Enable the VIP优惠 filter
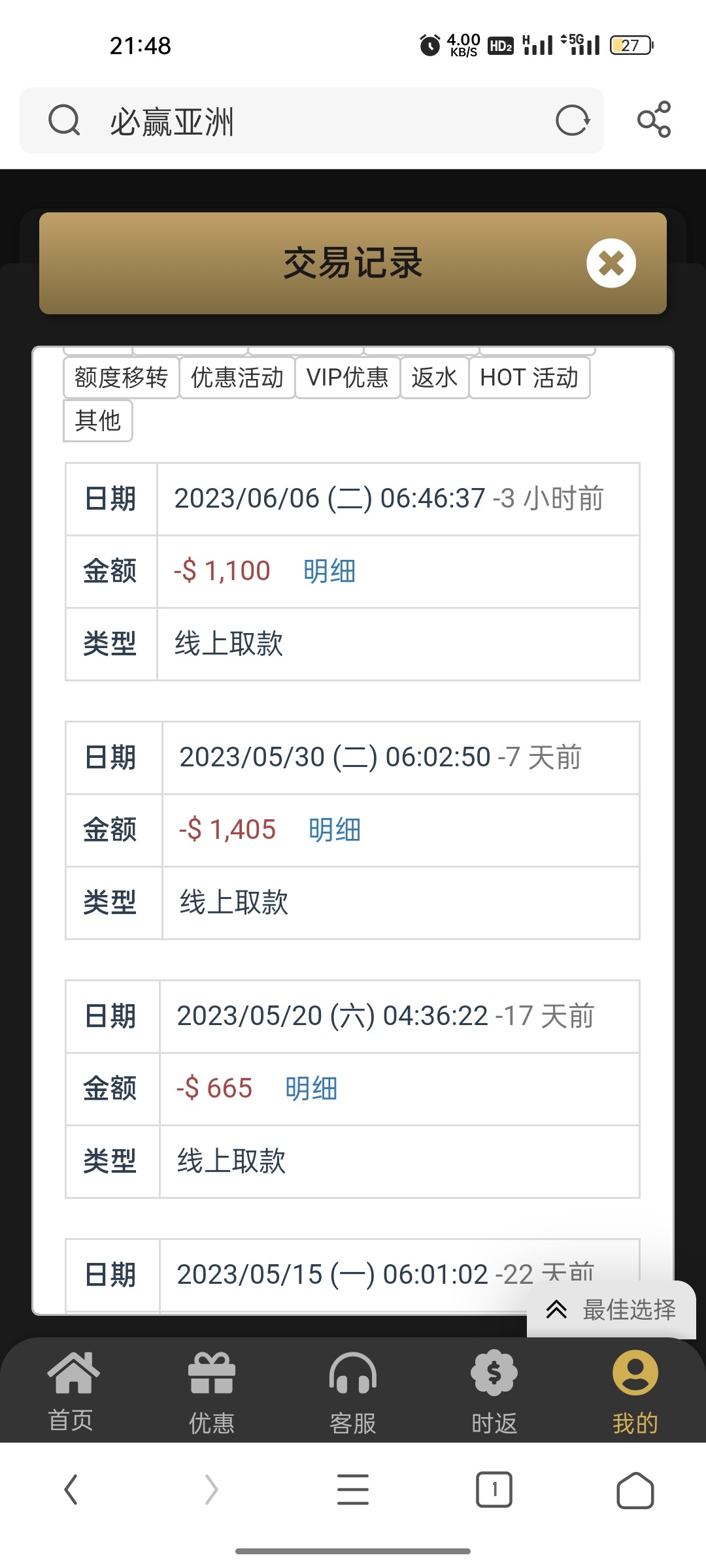Screen dimensions: 706x1568 click(347, 378)
